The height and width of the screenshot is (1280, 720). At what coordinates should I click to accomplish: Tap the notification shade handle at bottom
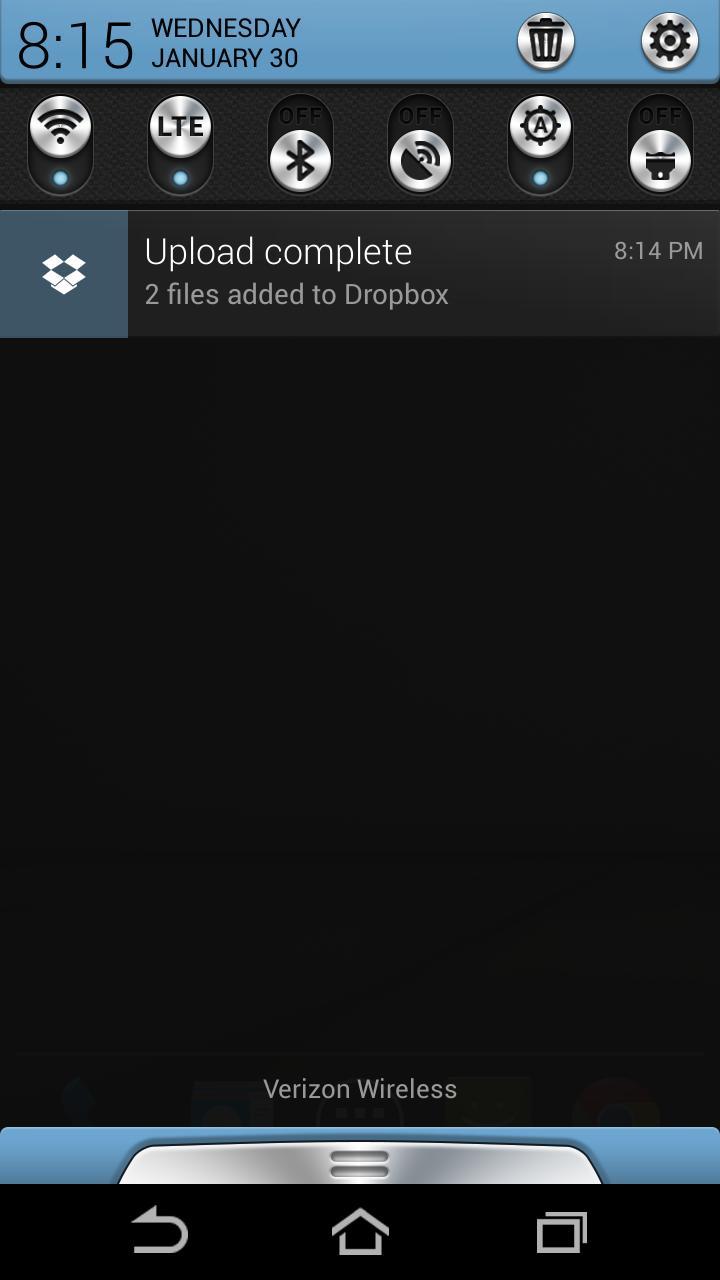(x=359, y=1162)
